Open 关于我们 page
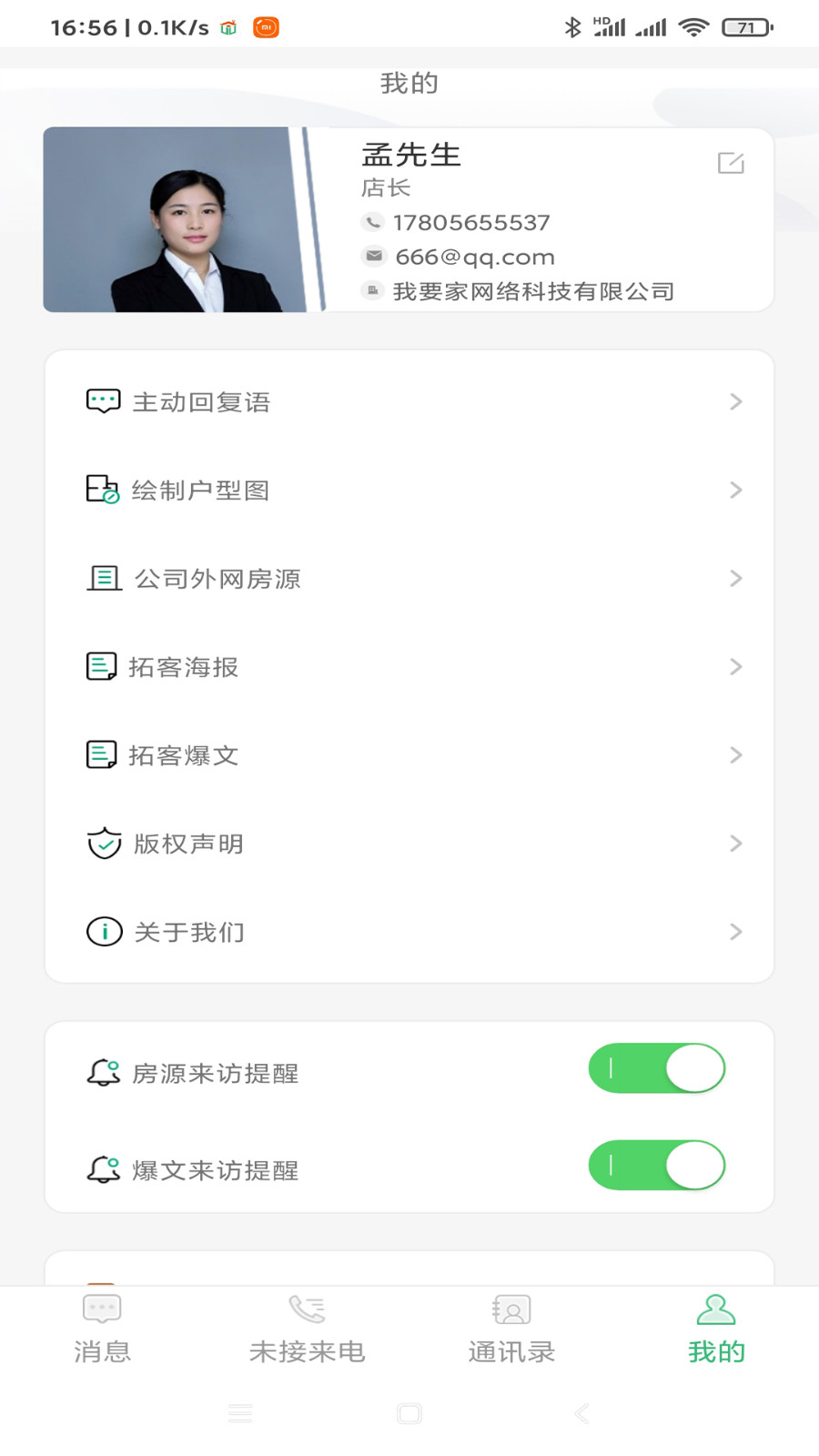819x1456 pixels. pyautogui.click(x=409, y=932)
